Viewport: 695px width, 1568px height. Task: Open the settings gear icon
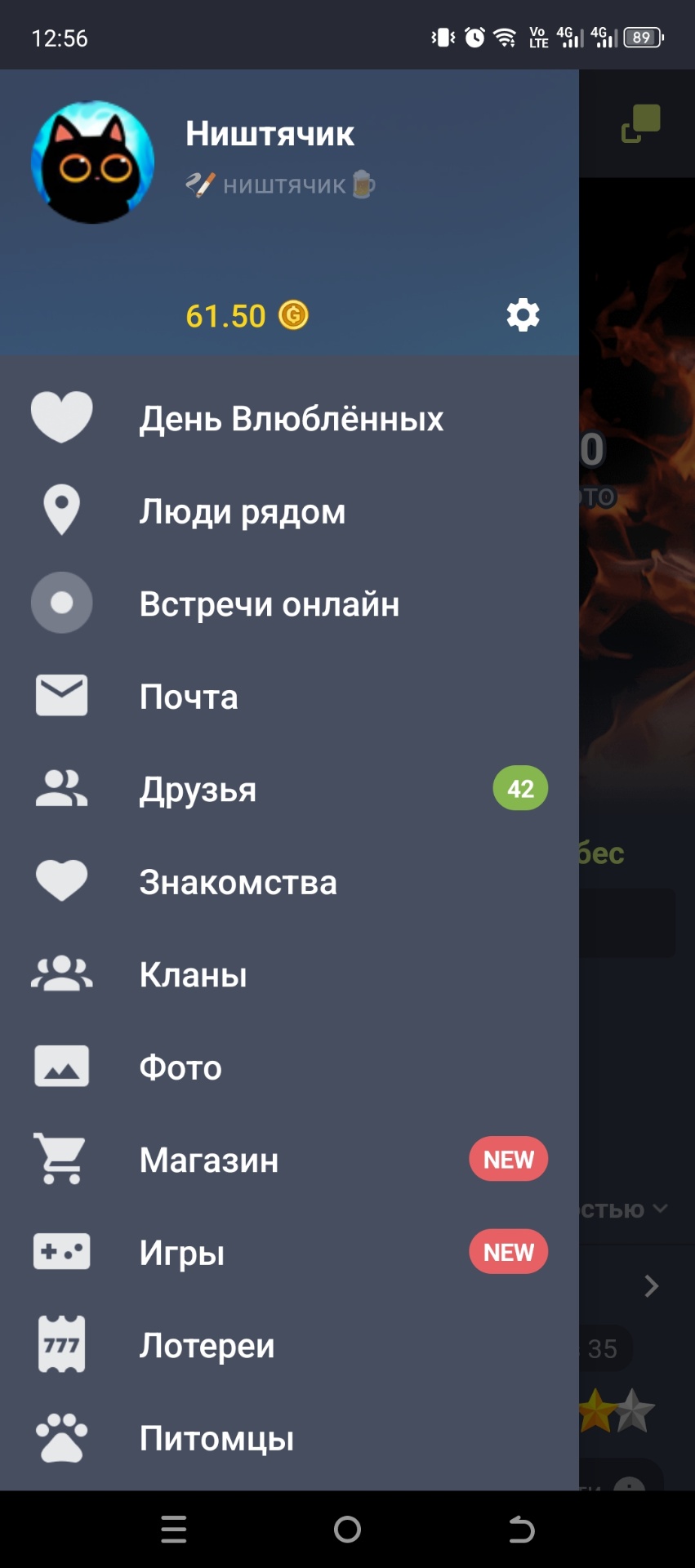point(523,314)
